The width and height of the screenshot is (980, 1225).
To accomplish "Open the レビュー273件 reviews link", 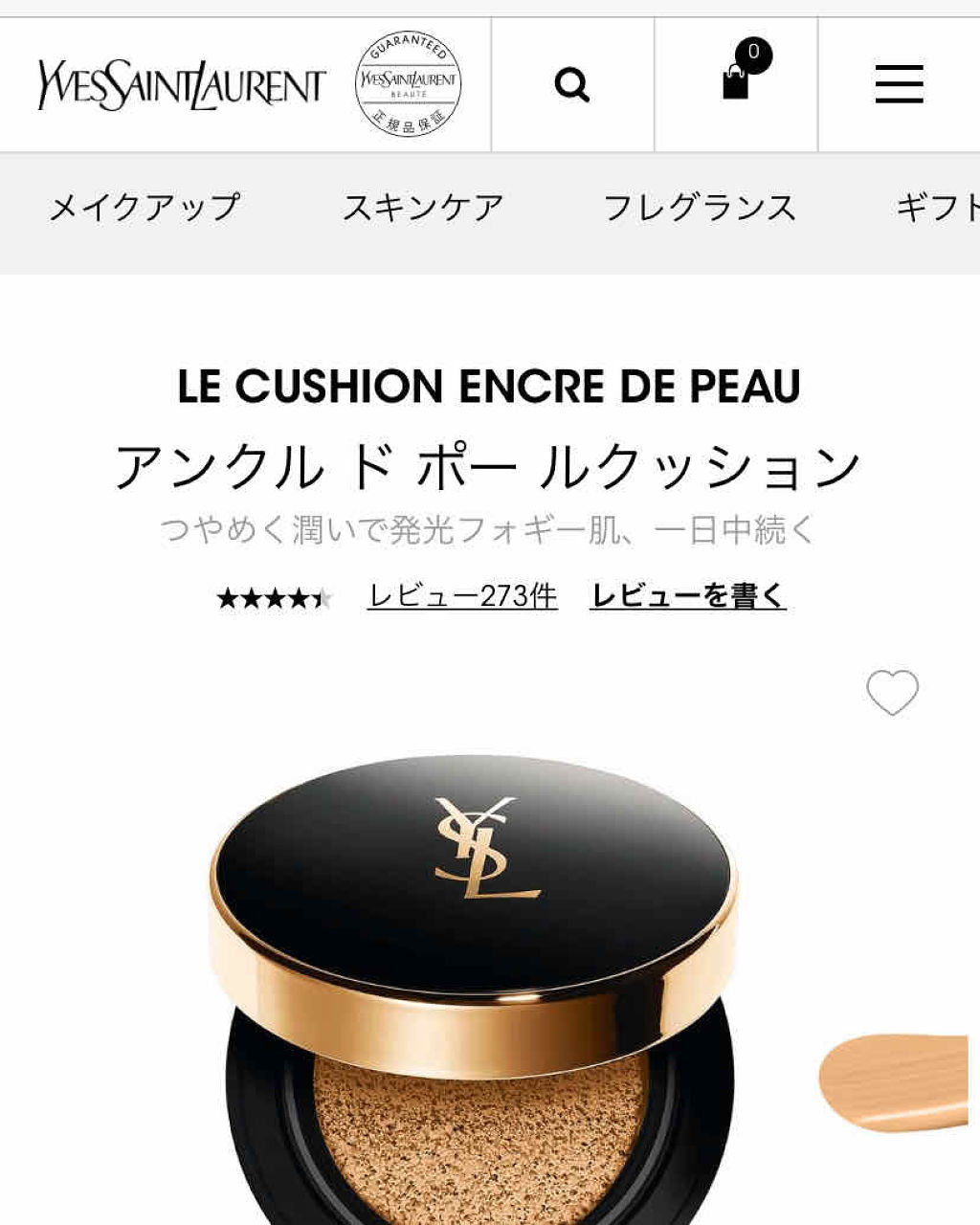I will (x=462, y=596).
